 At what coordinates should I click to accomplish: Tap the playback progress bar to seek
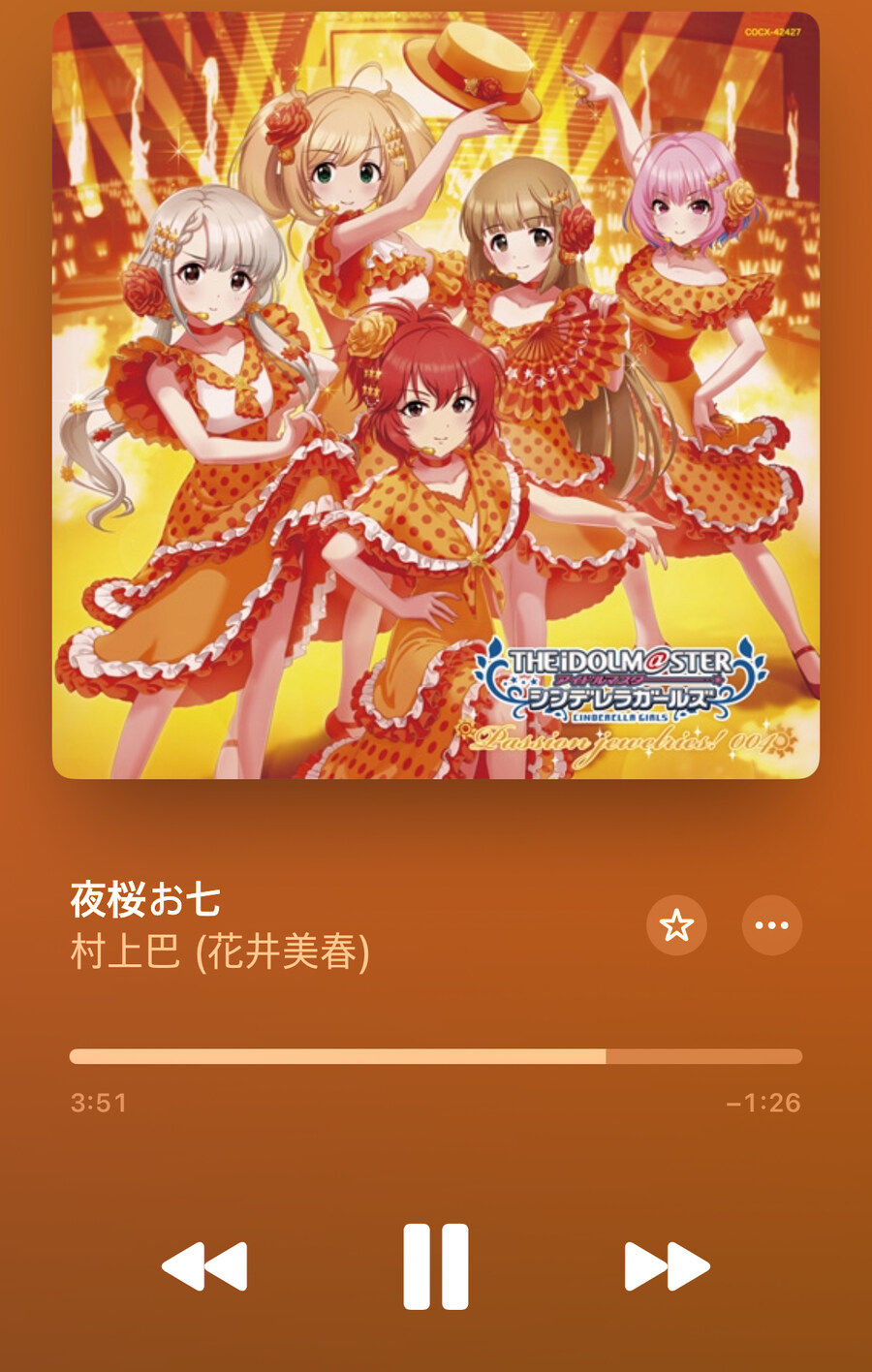coord(436,1056)
